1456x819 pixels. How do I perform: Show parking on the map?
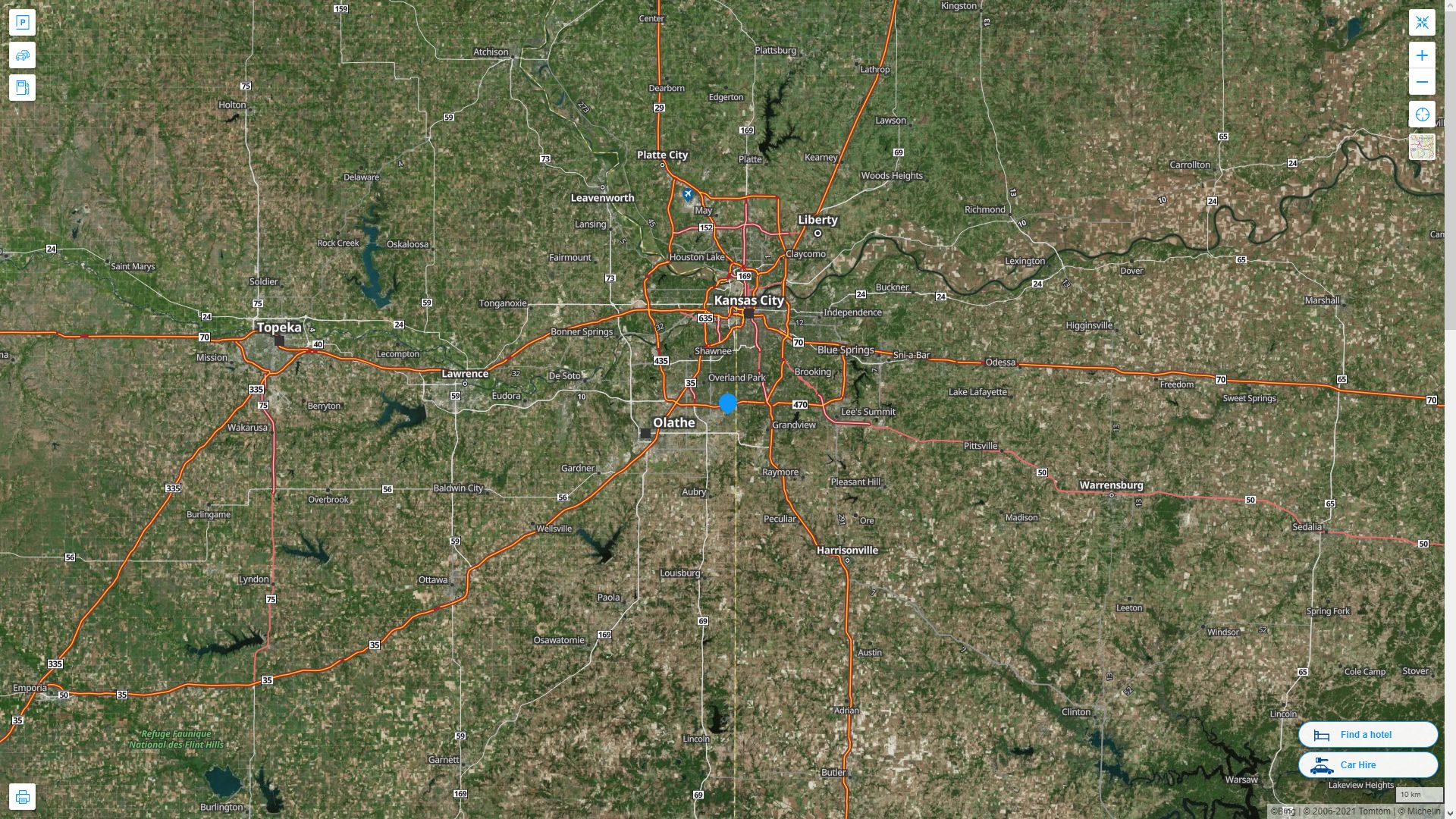click(x=22, y=22)
